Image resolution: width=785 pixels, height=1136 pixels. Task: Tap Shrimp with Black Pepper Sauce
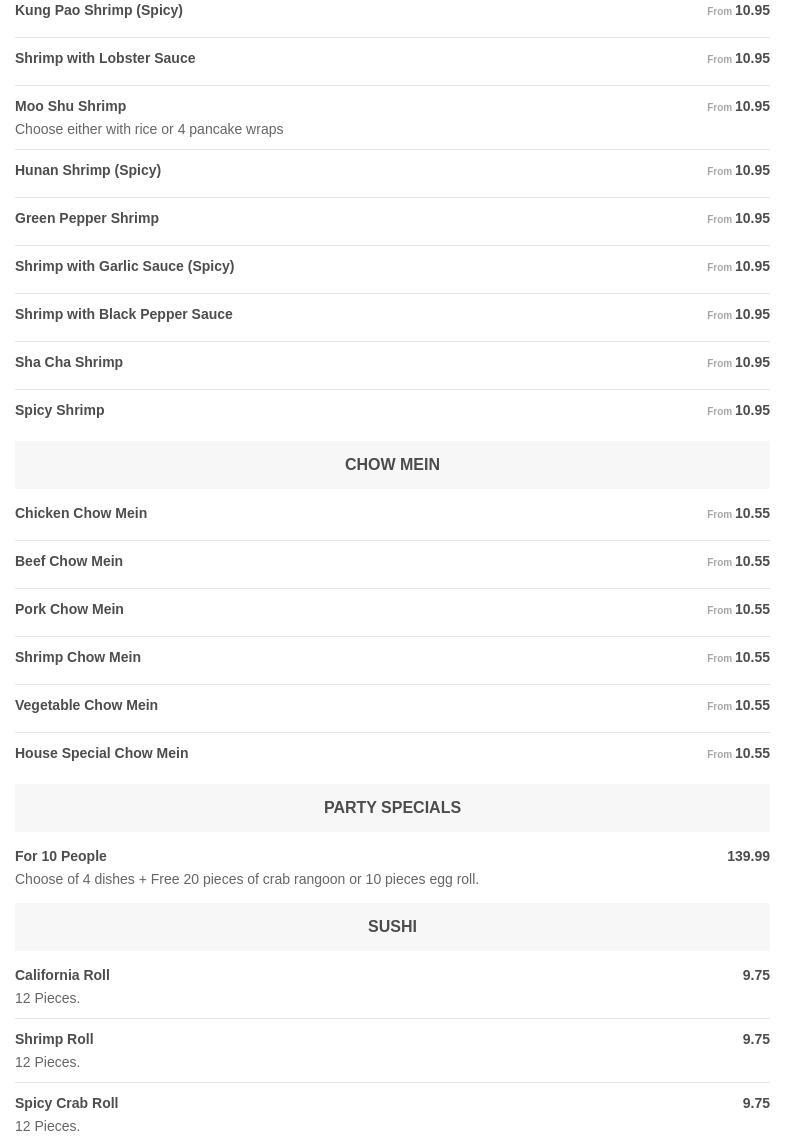point(123,314)
